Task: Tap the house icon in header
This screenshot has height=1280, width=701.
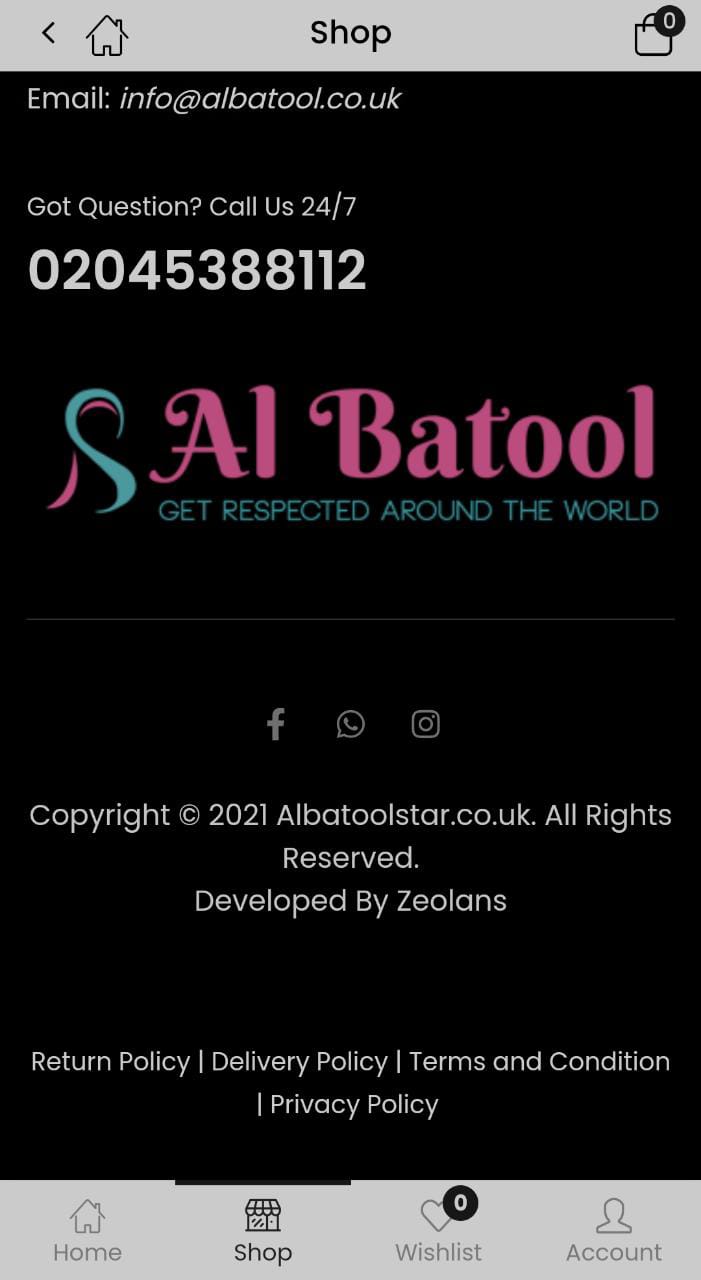Action: (107, 35)
